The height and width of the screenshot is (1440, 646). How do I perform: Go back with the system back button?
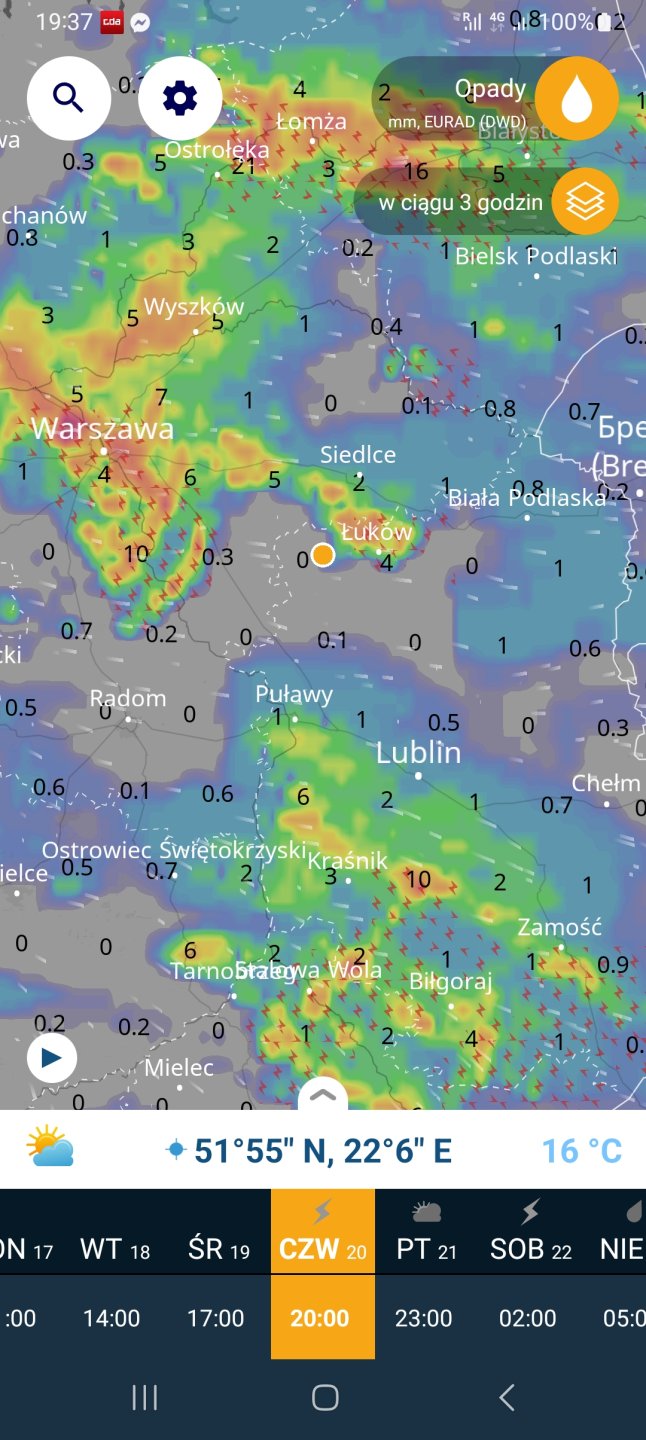point(507,1397)
